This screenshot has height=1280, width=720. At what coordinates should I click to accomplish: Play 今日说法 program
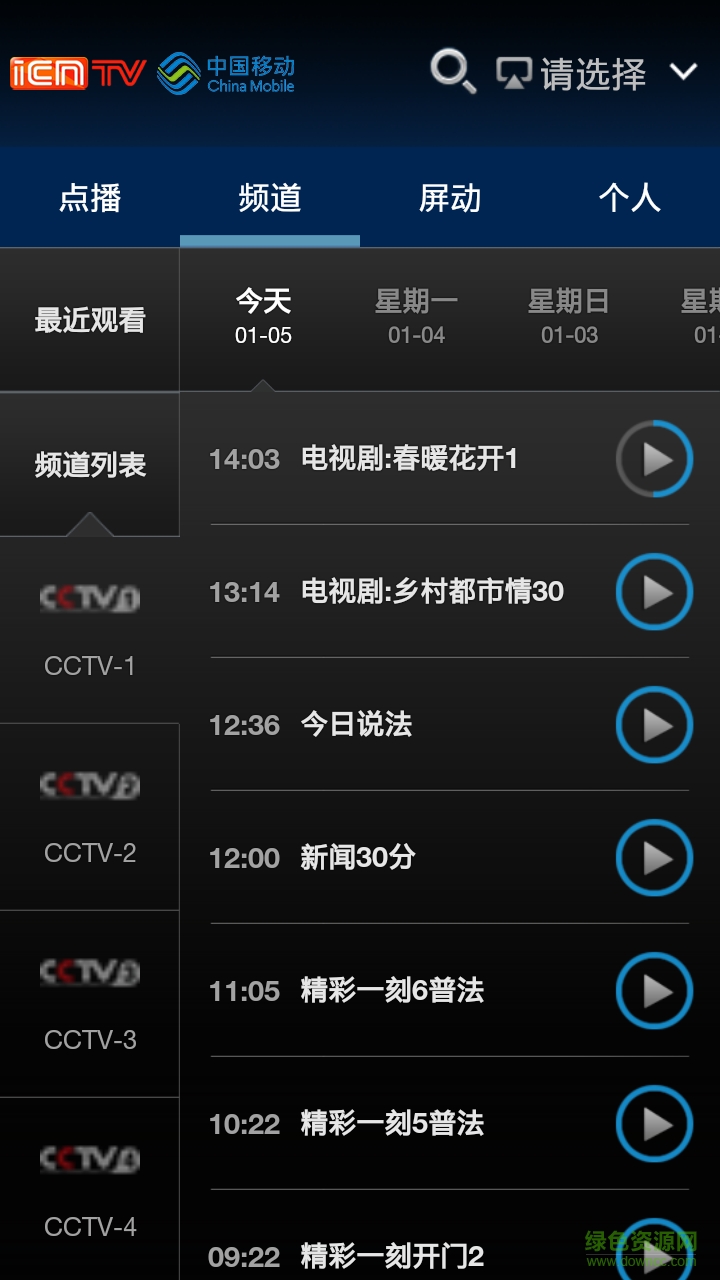[654, 725]
